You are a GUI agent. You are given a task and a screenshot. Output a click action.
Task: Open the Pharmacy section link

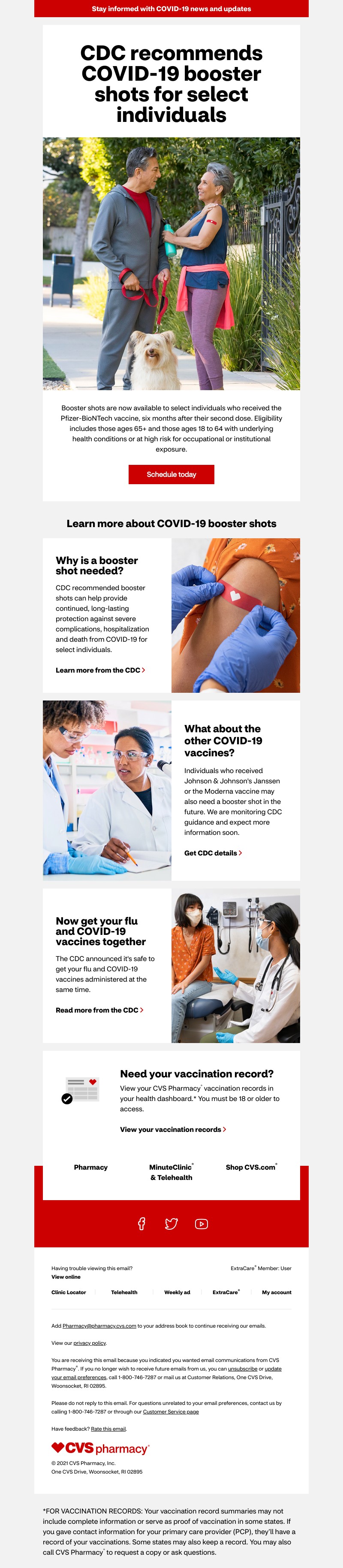[90, 1167]
